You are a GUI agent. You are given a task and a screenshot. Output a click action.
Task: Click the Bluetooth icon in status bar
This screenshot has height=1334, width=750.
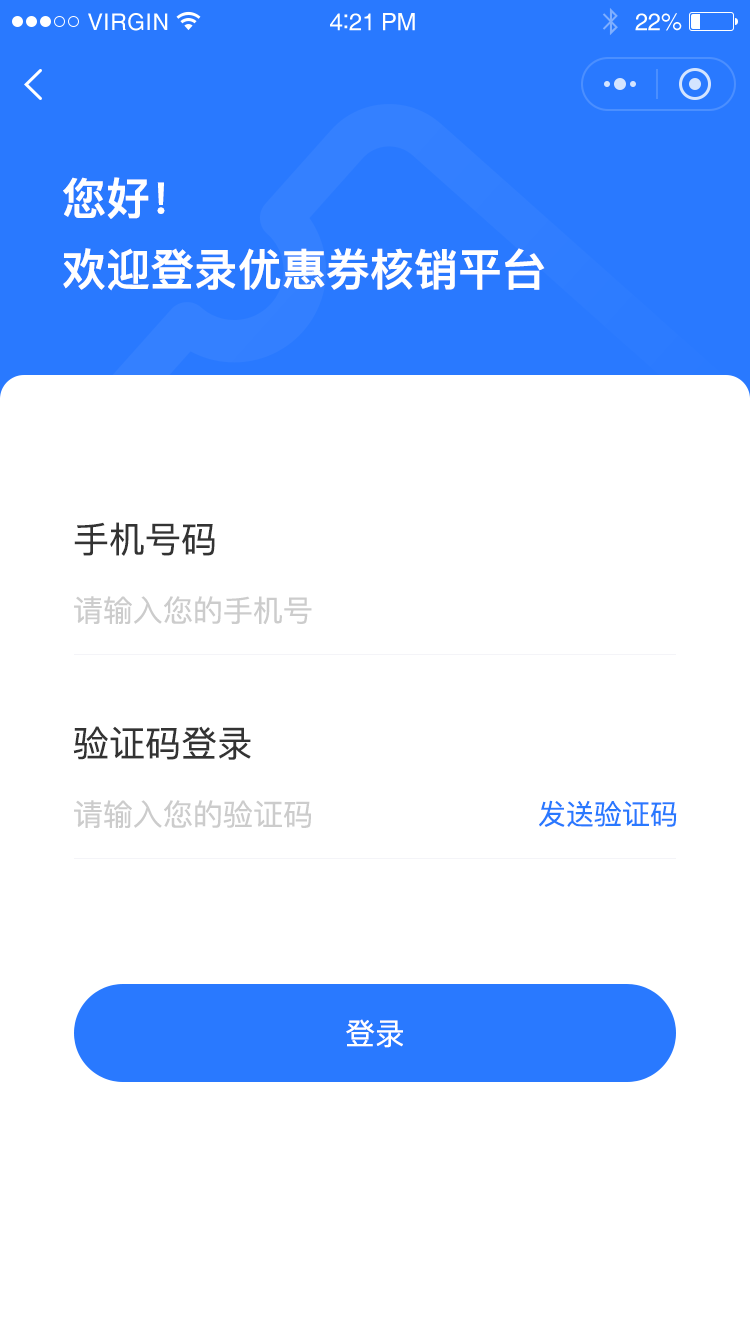[609, 20]
